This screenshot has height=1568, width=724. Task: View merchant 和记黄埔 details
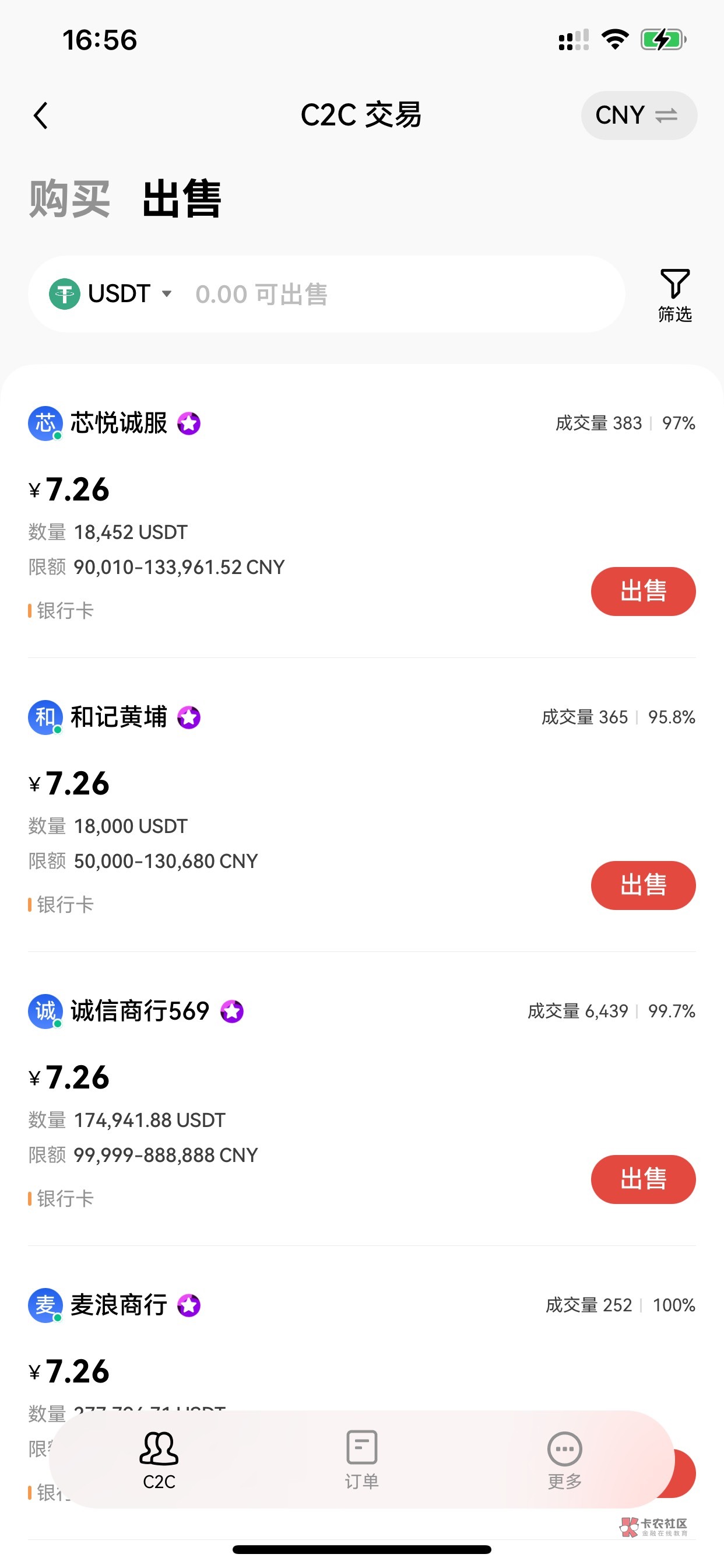(119, 717)
